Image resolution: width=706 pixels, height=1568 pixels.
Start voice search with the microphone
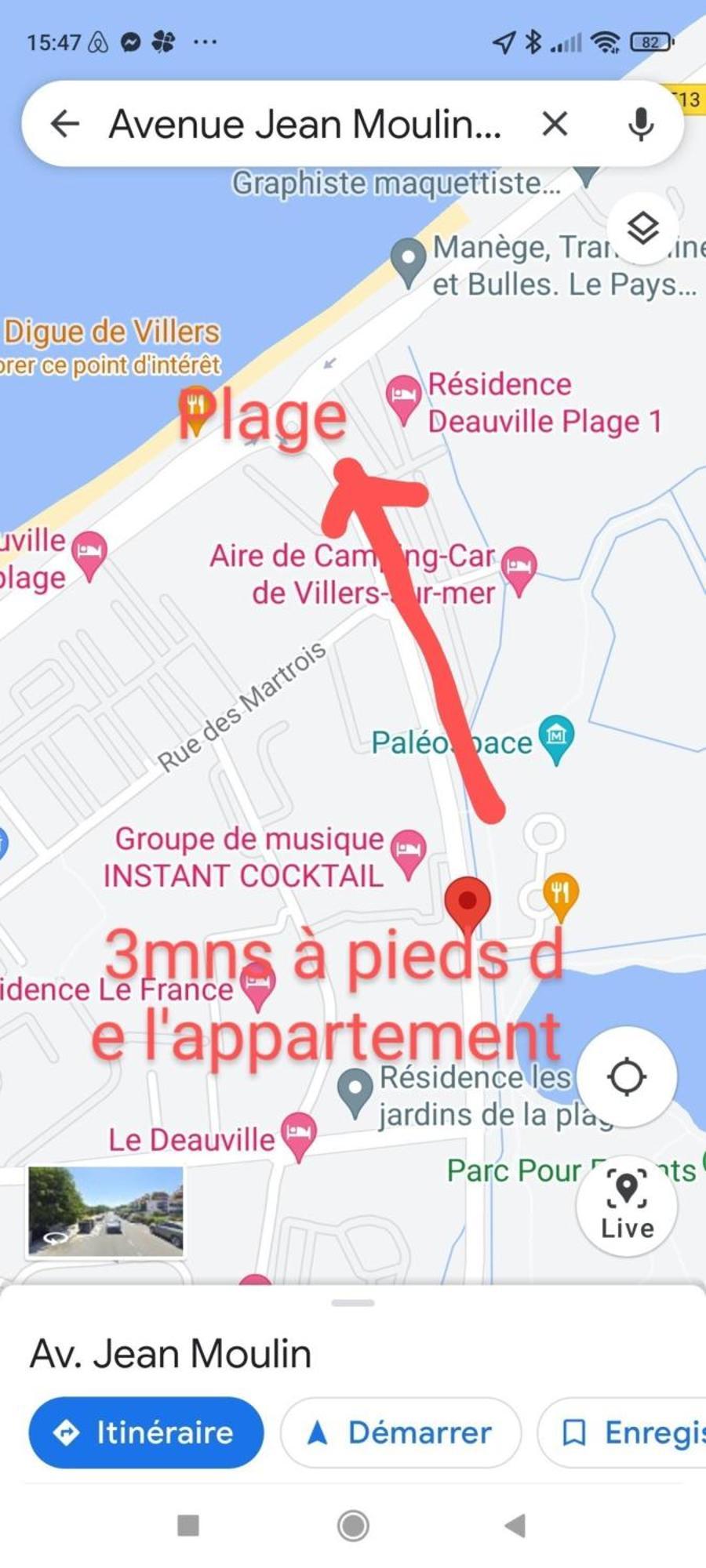(641, 123)
